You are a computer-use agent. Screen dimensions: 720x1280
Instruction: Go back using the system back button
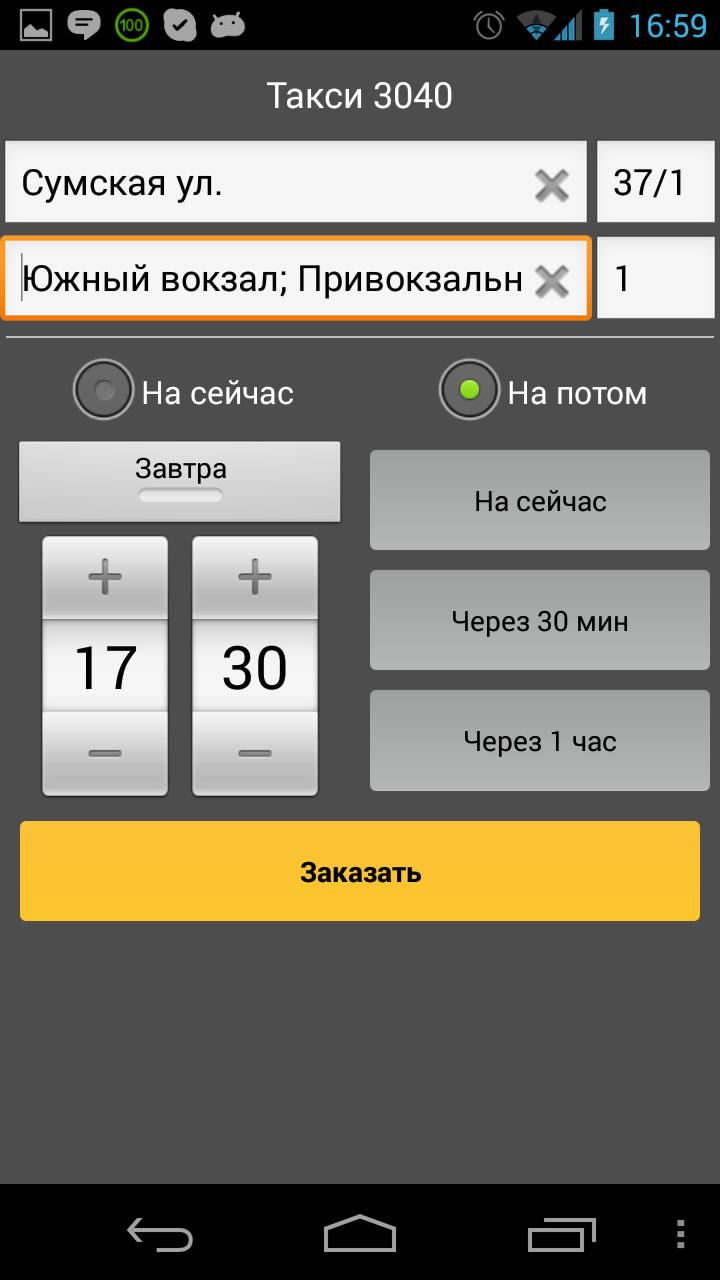coord(160,1233)
